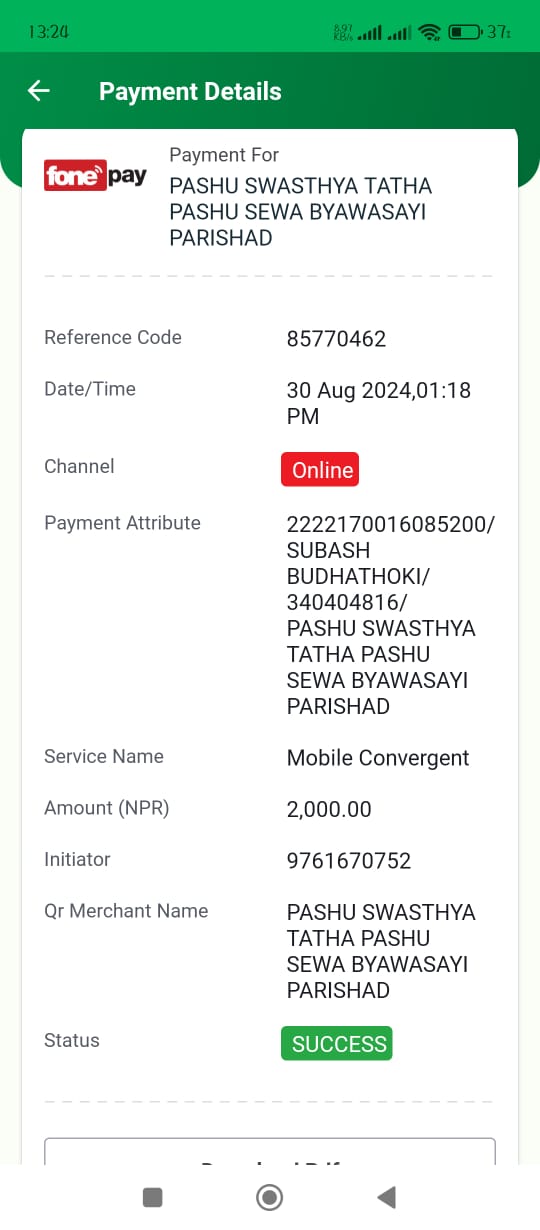
Task: Go to the home screen
Action: [270, 1197]
